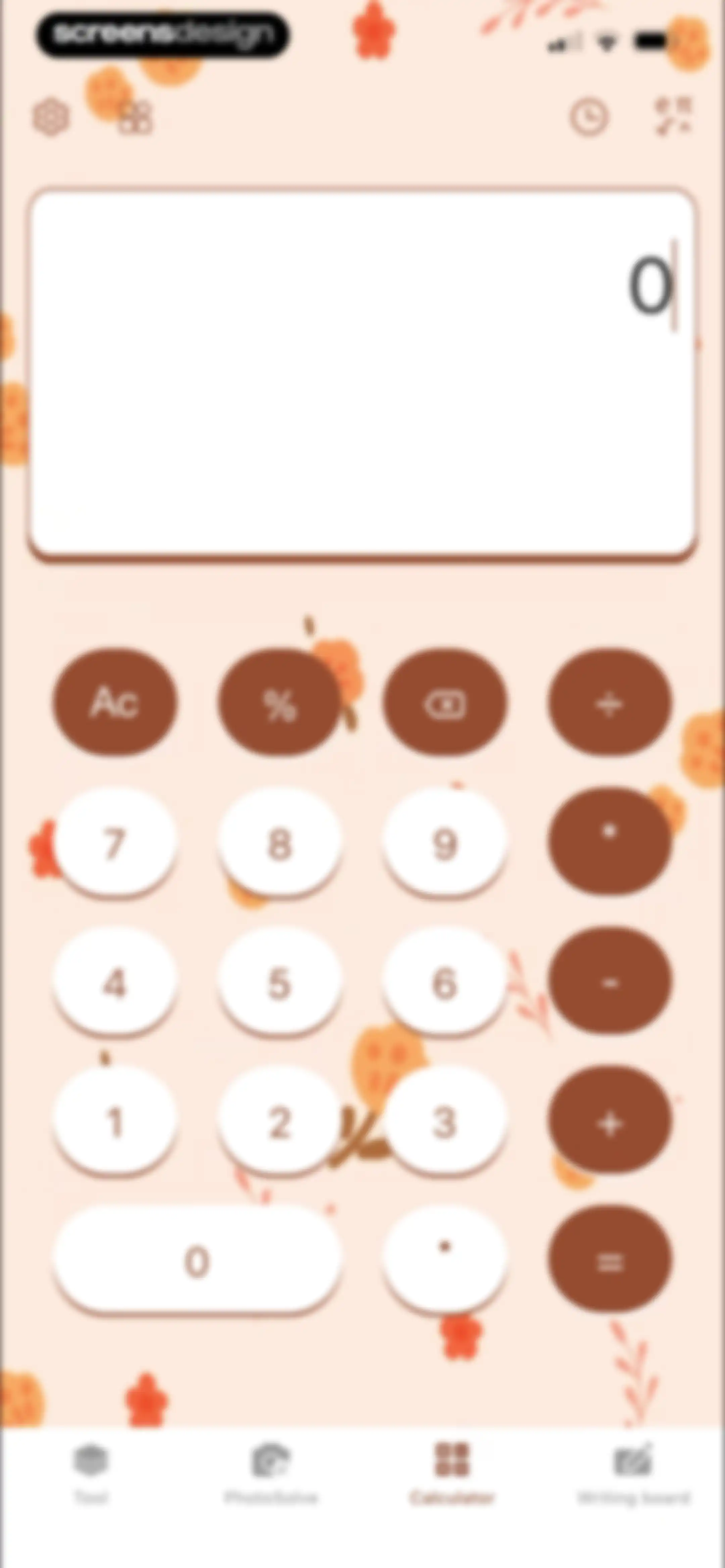Open the settings gear icon
Viewport: 725px width, 1568px height.
click(51, 117)
